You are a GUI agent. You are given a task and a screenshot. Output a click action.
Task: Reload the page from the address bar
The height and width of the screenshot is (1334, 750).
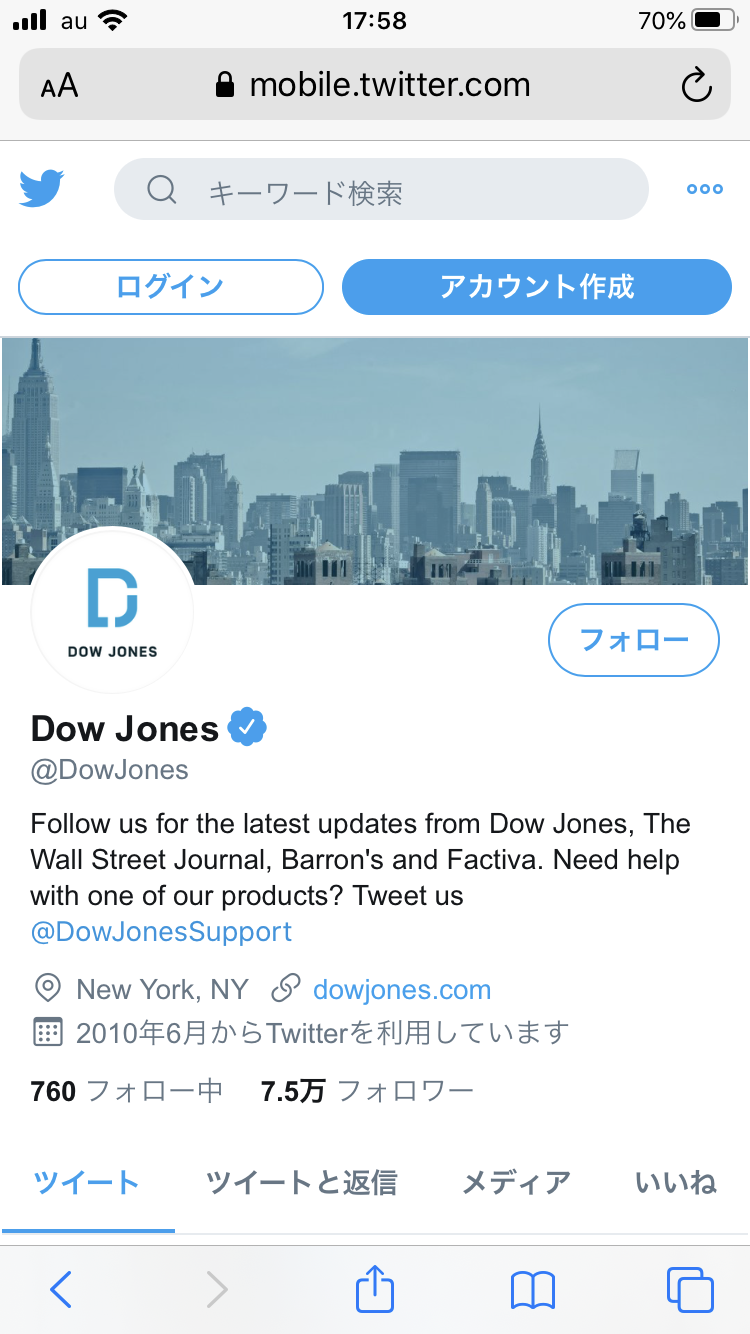point(696,86)
